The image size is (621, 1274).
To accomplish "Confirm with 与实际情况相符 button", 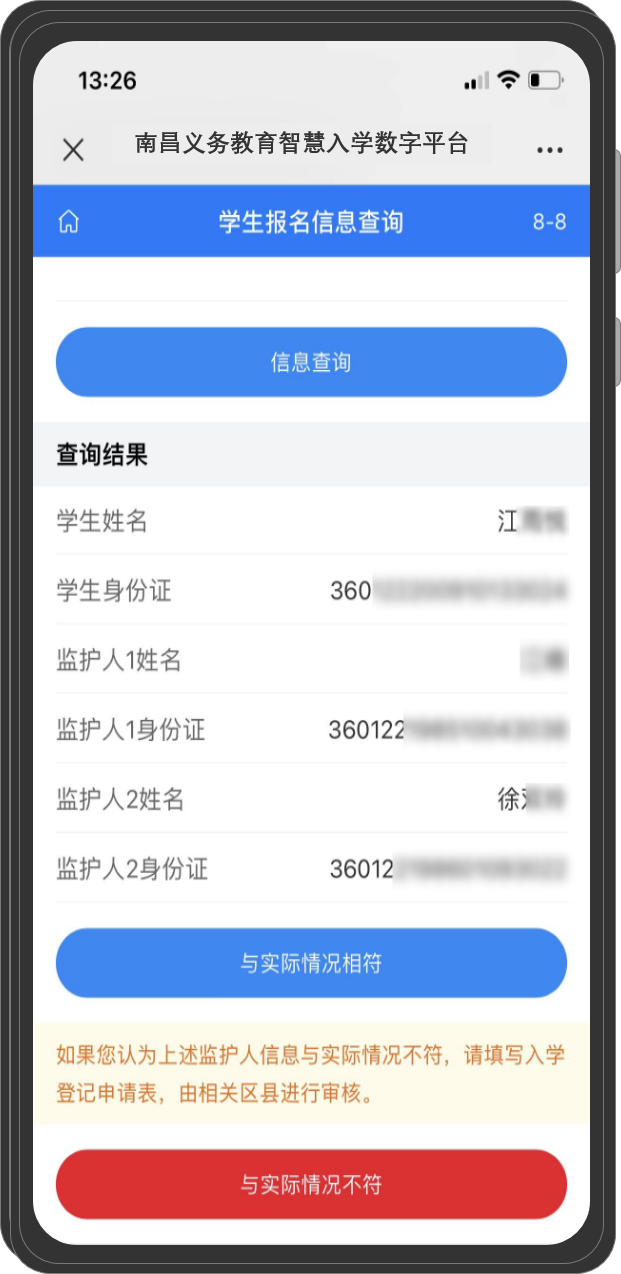I will click(x=311, y=963).
